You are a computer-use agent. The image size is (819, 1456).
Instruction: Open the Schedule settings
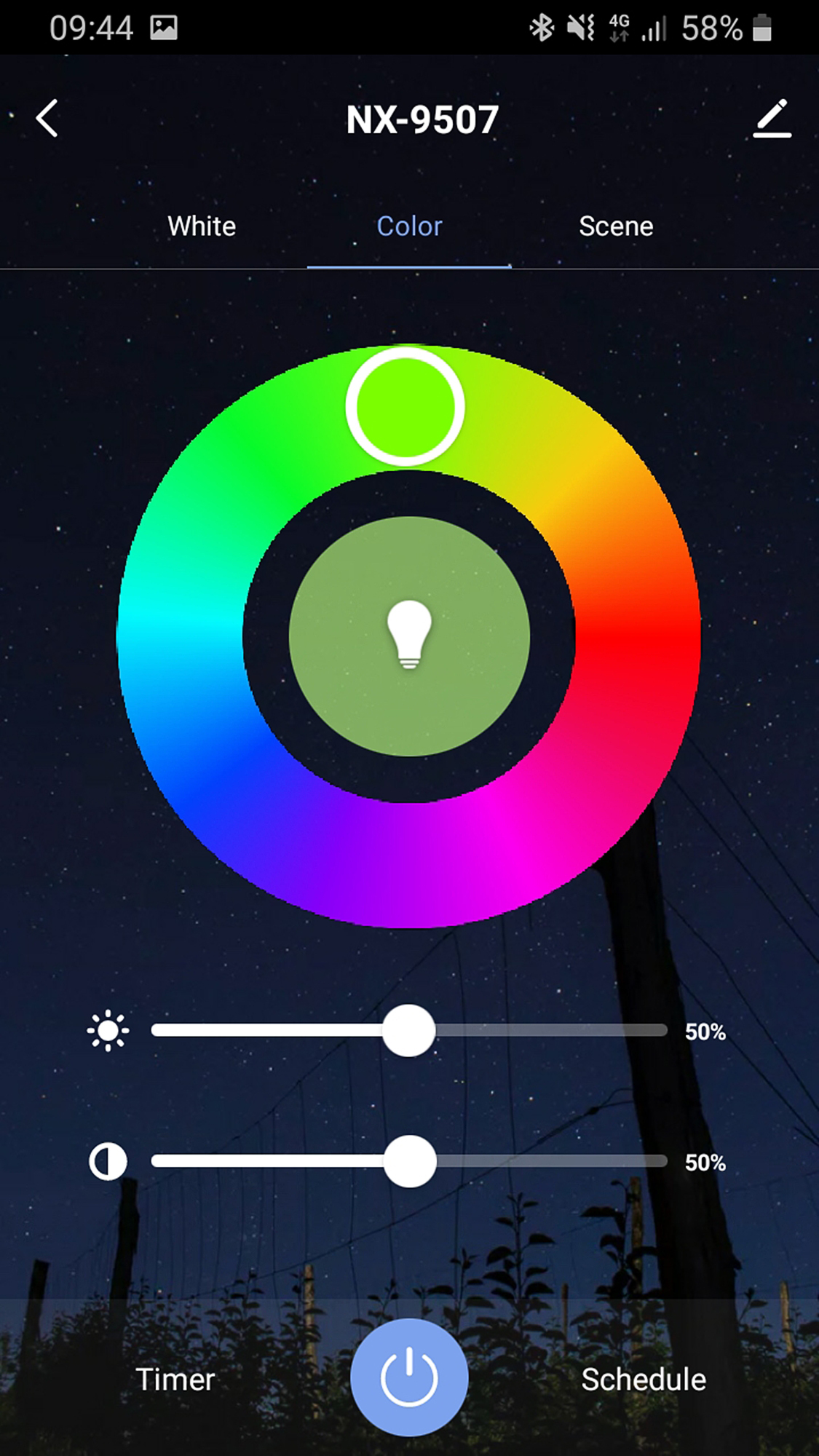pyautogui.click(x=644, y=1380)
